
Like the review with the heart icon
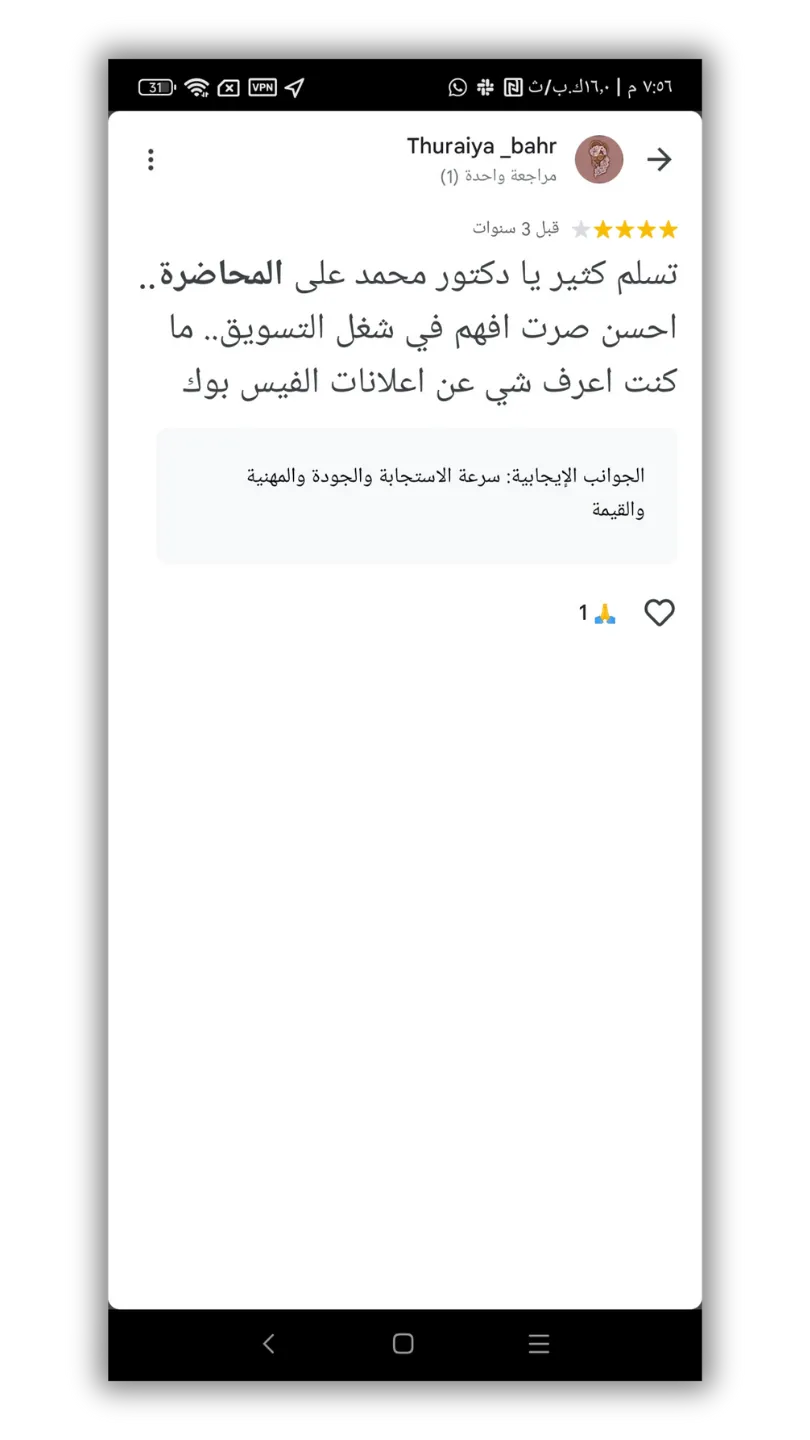pyautogui.click(x=659, y=613)
